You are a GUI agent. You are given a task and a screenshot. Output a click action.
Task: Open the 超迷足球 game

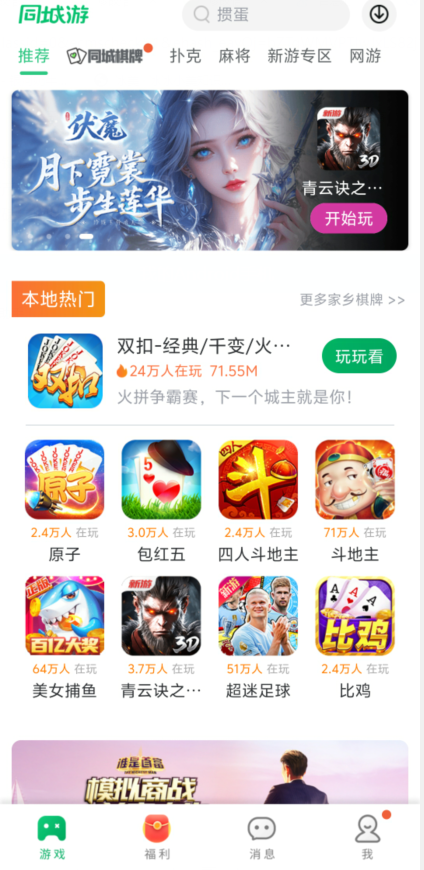pyautogui.click(x=258, y=637)
